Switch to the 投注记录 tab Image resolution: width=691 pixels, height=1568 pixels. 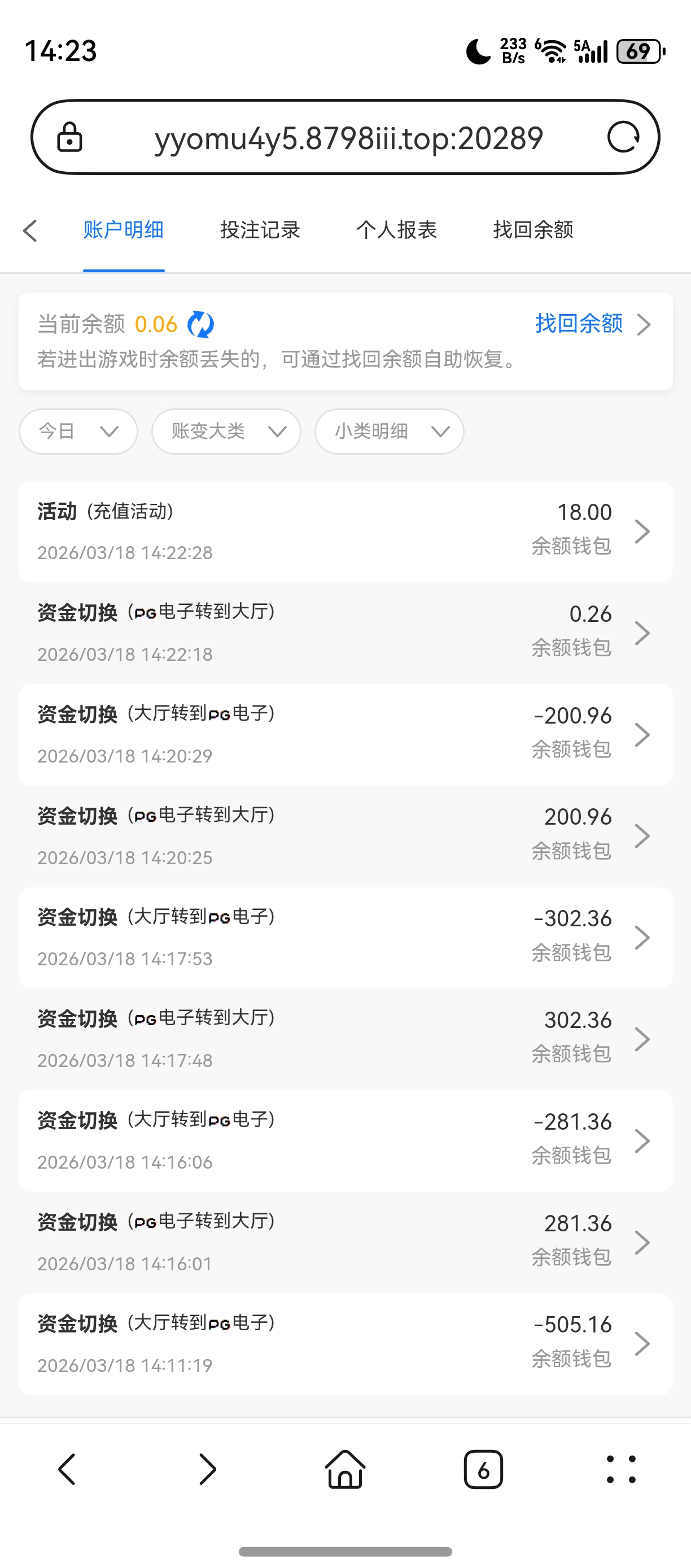click(260, 230)
